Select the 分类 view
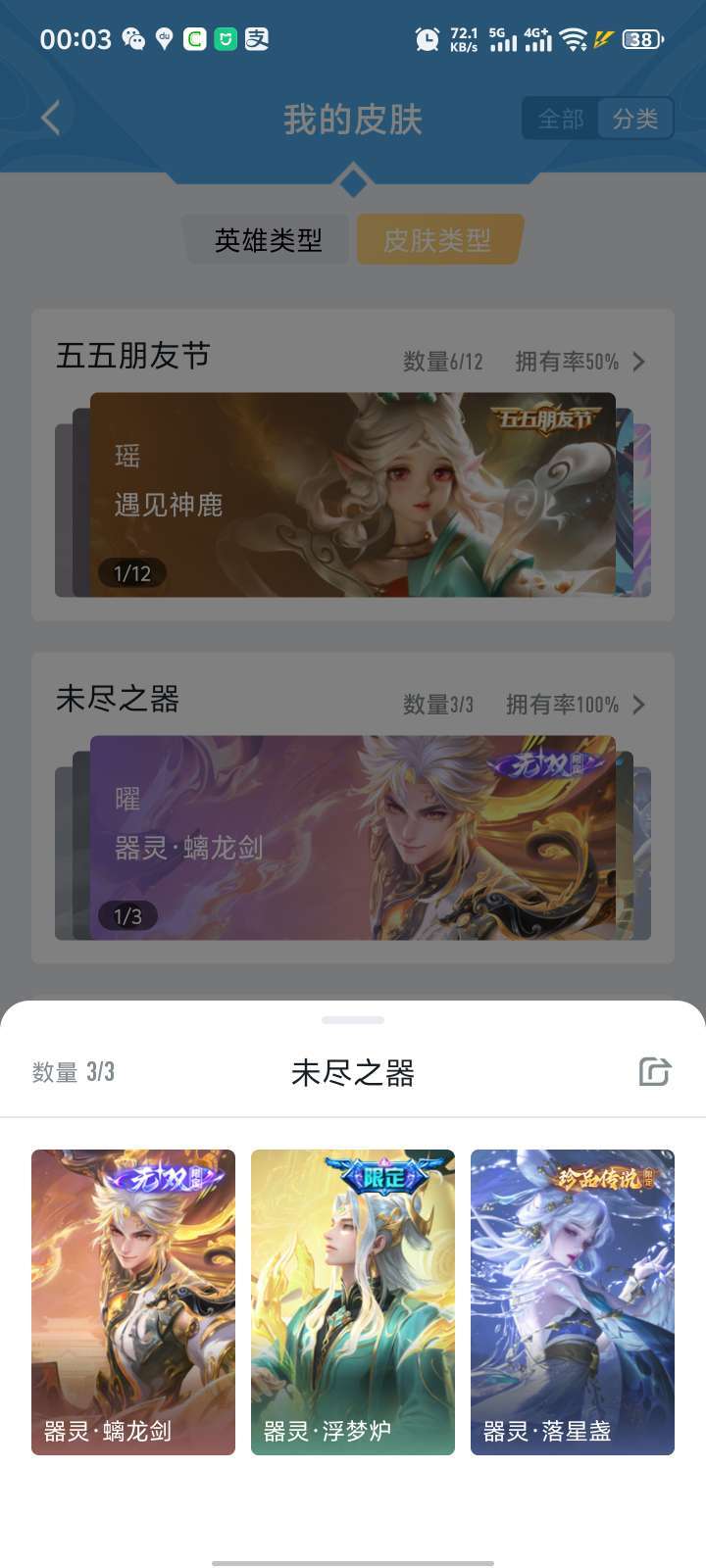 click(635, 119)
